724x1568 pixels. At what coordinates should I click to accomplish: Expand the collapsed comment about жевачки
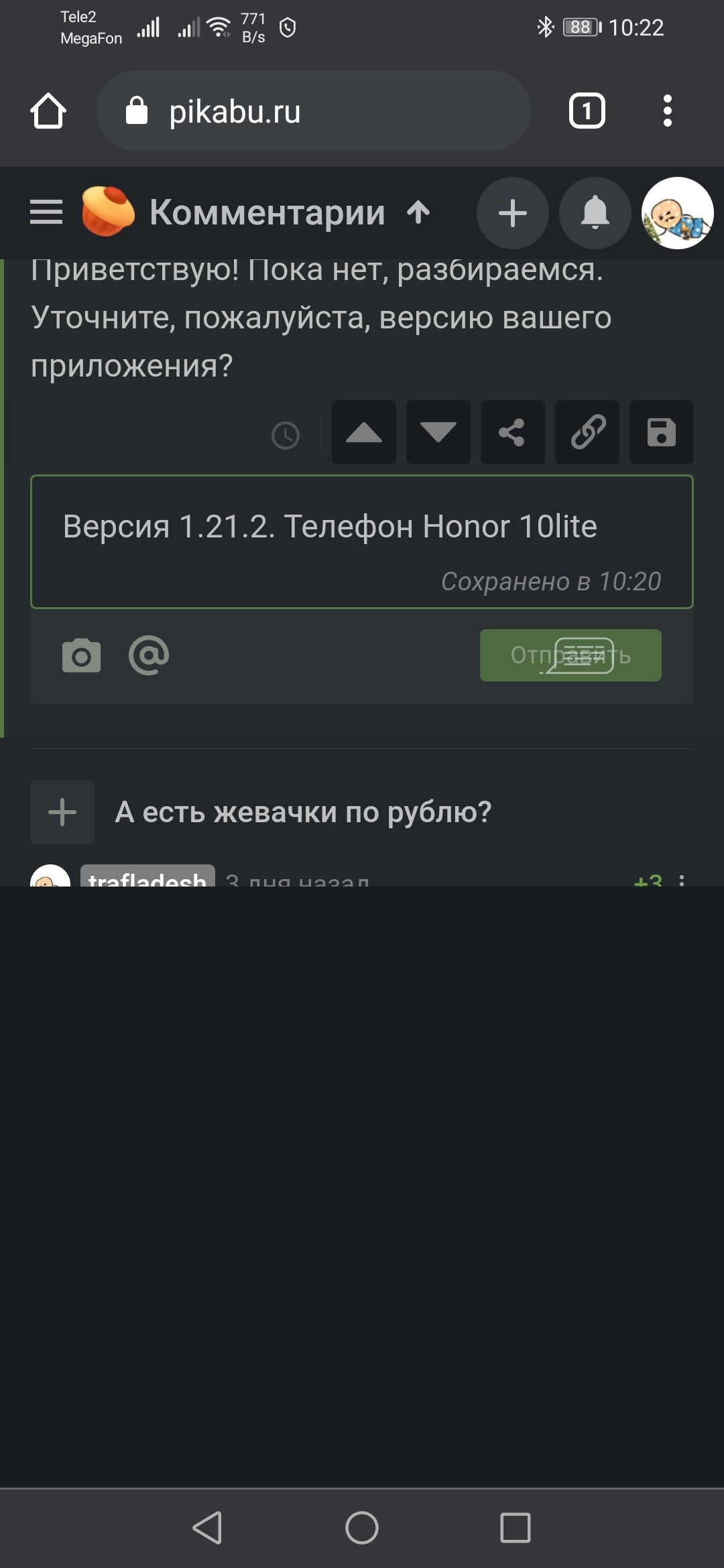pyautogui.click(x=62, y=812)
